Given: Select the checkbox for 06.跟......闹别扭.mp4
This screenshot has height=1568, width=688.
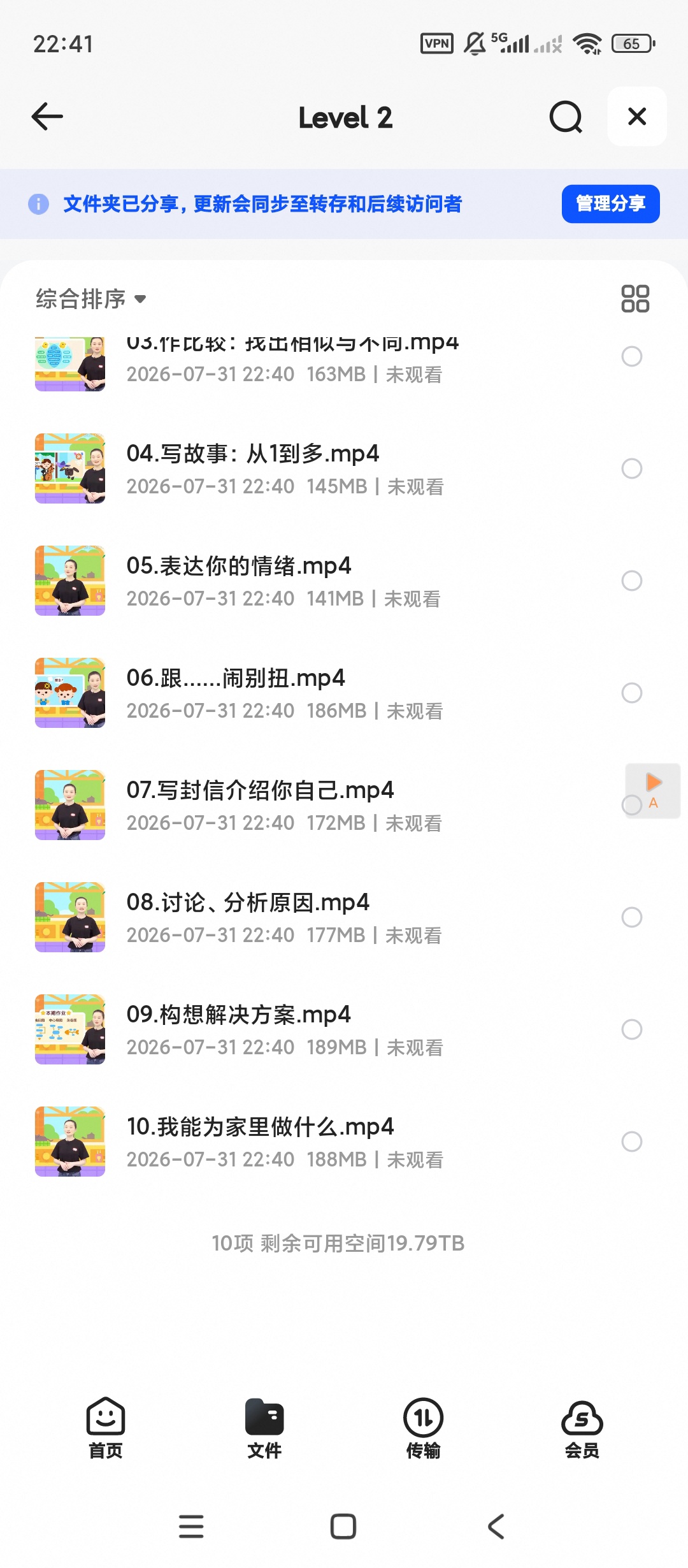Looking at the screenshot, I should (632, 693).
